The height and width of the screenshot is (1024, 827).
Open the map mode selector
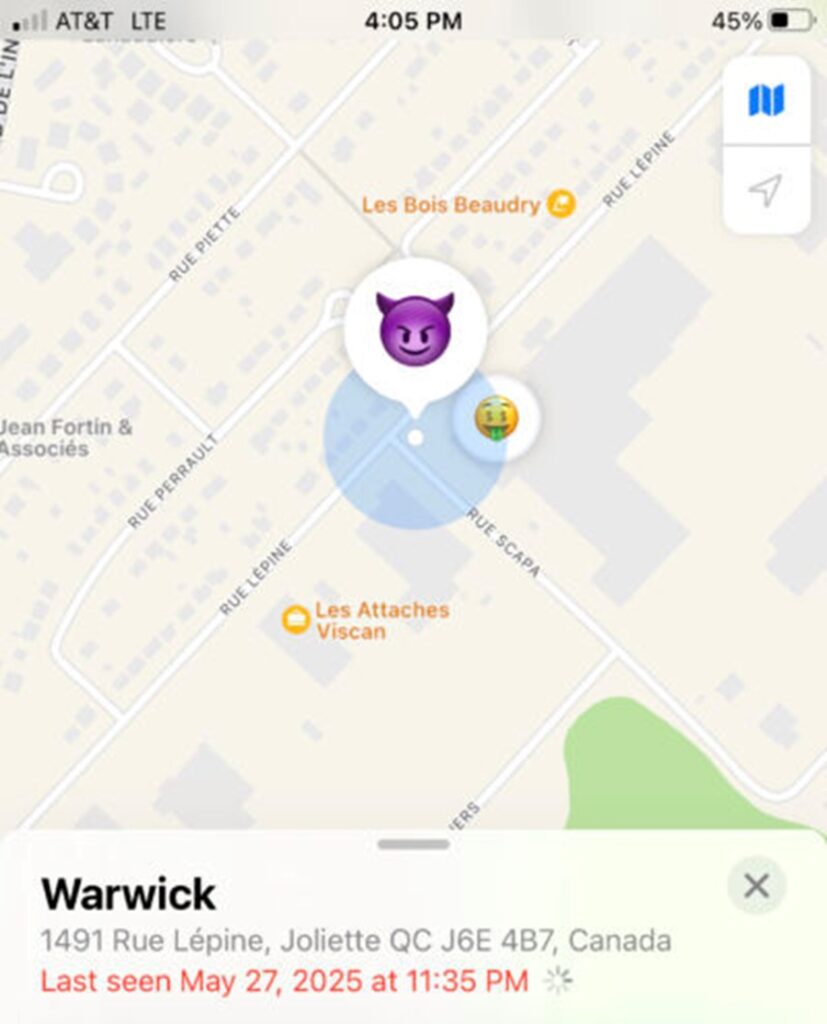(x=766, y=100)
